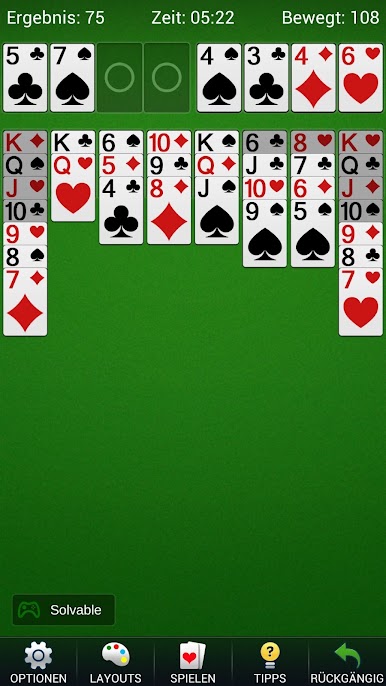Undo the last move with Rückgängig
The width and height of the screenshot is (386, 686).
[348, 662]
